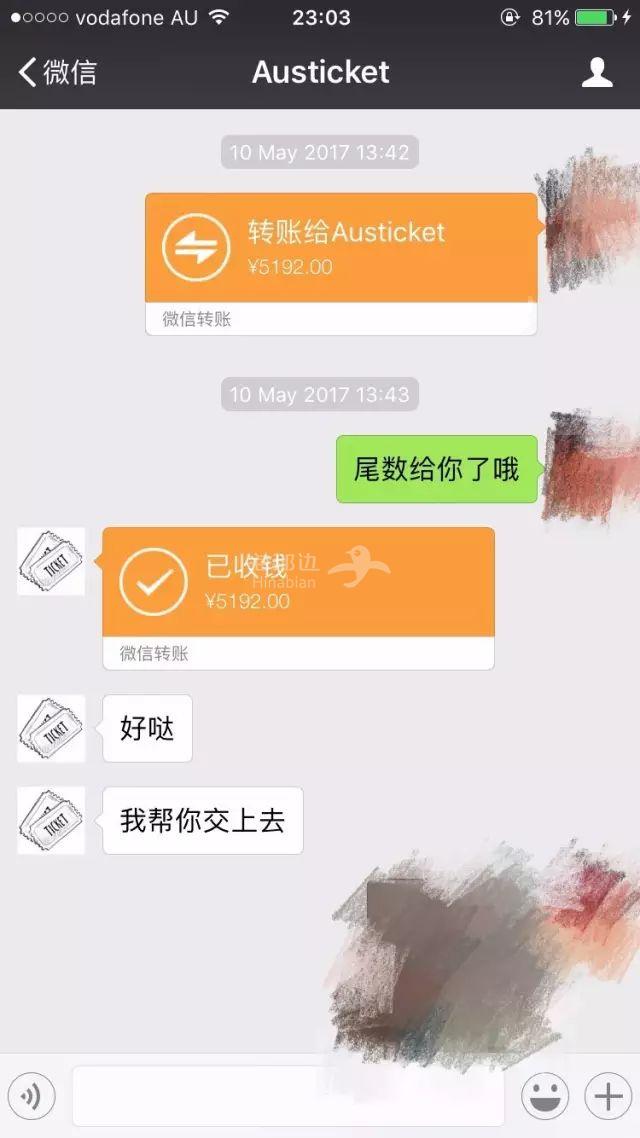Focus the message text field
The height and width of the screenshot is (1138, 640).
click(x=288, y=1097)
